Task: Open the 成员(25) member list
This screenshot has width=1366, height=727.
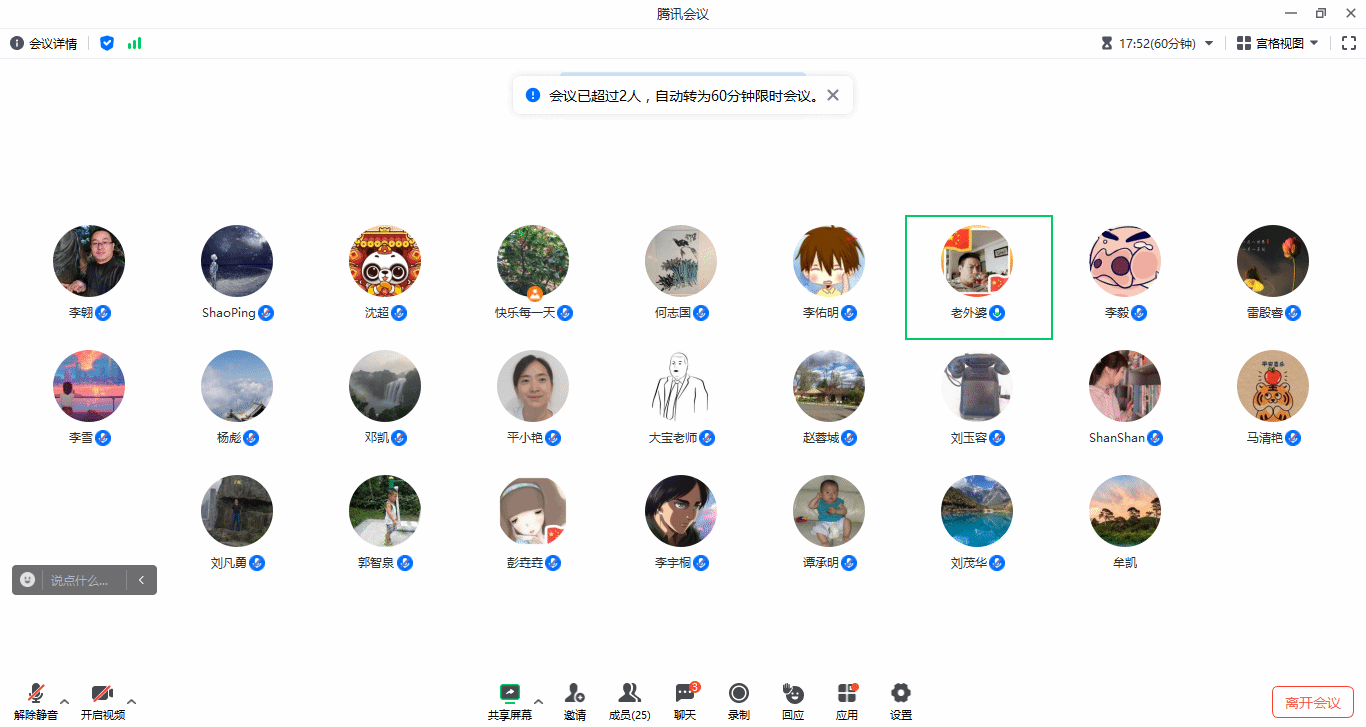Action: coord(629,700)
